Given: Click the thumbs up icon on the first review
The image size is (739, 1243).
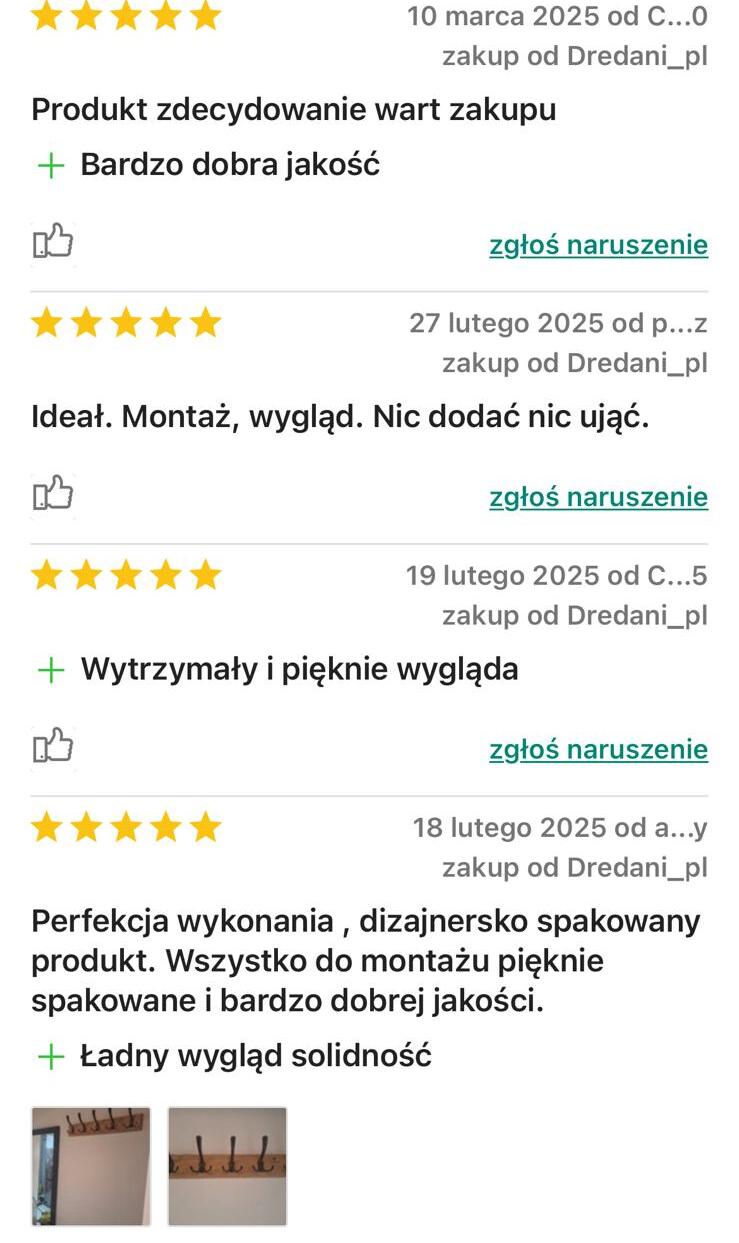Looking at the screenshot, I should pos(53,240).
